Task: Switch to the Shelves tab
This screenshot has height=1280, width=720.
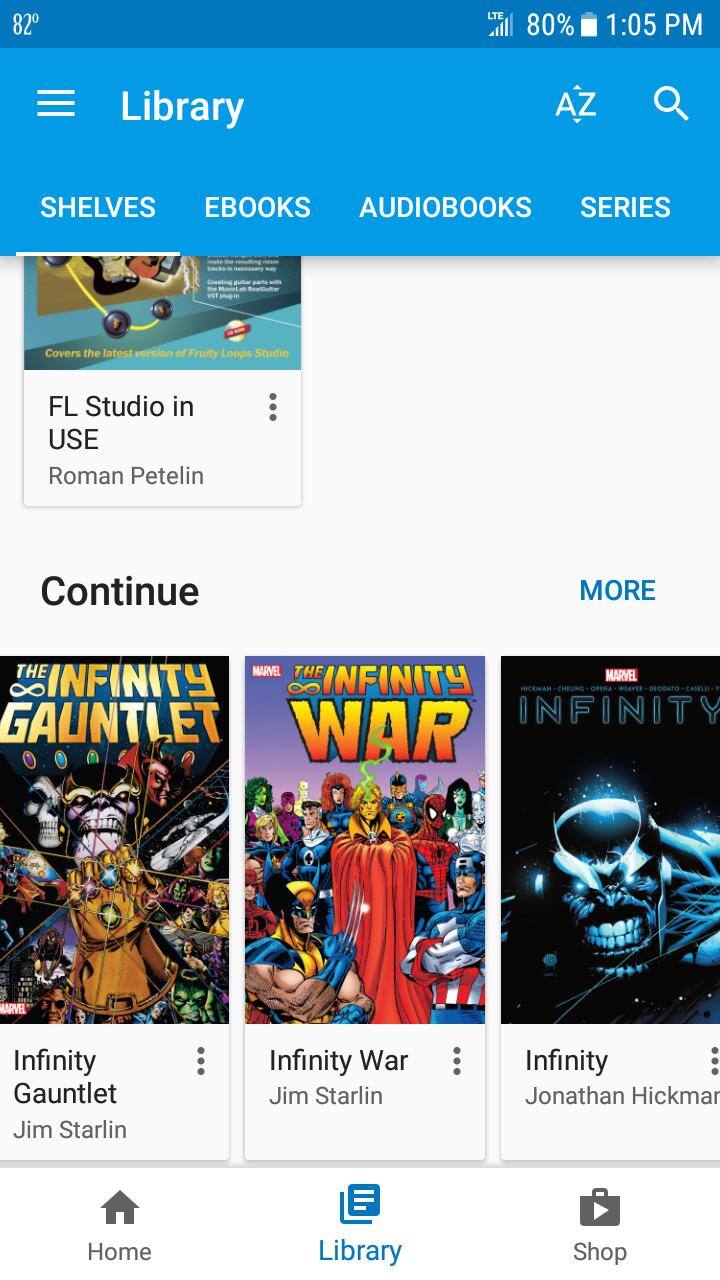Action: coord(98,207)
